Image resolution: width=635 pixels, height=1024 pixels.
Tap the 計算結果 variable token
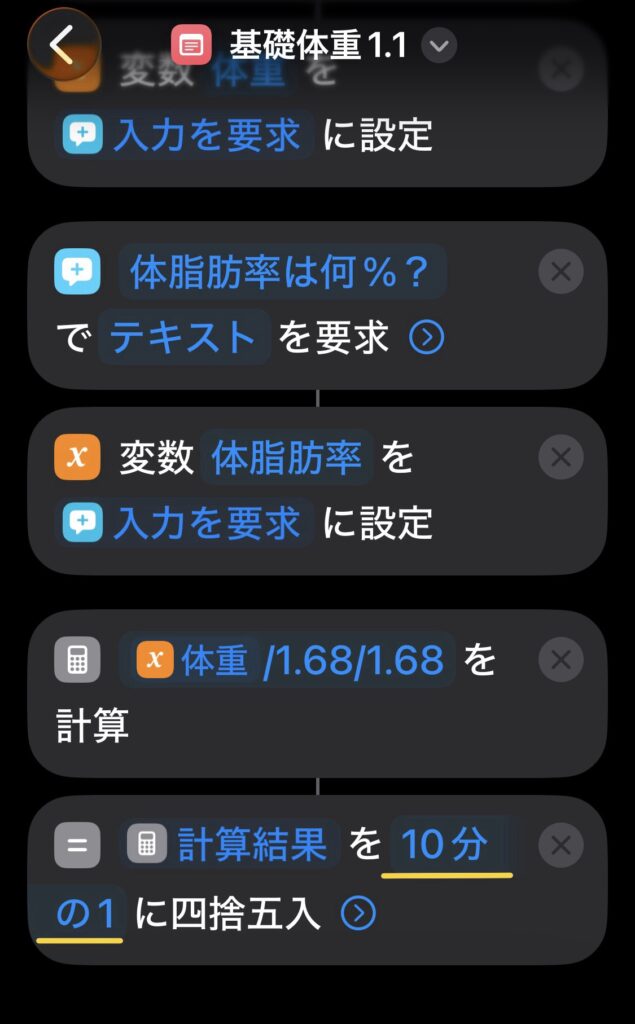click(x=252, y=846)
